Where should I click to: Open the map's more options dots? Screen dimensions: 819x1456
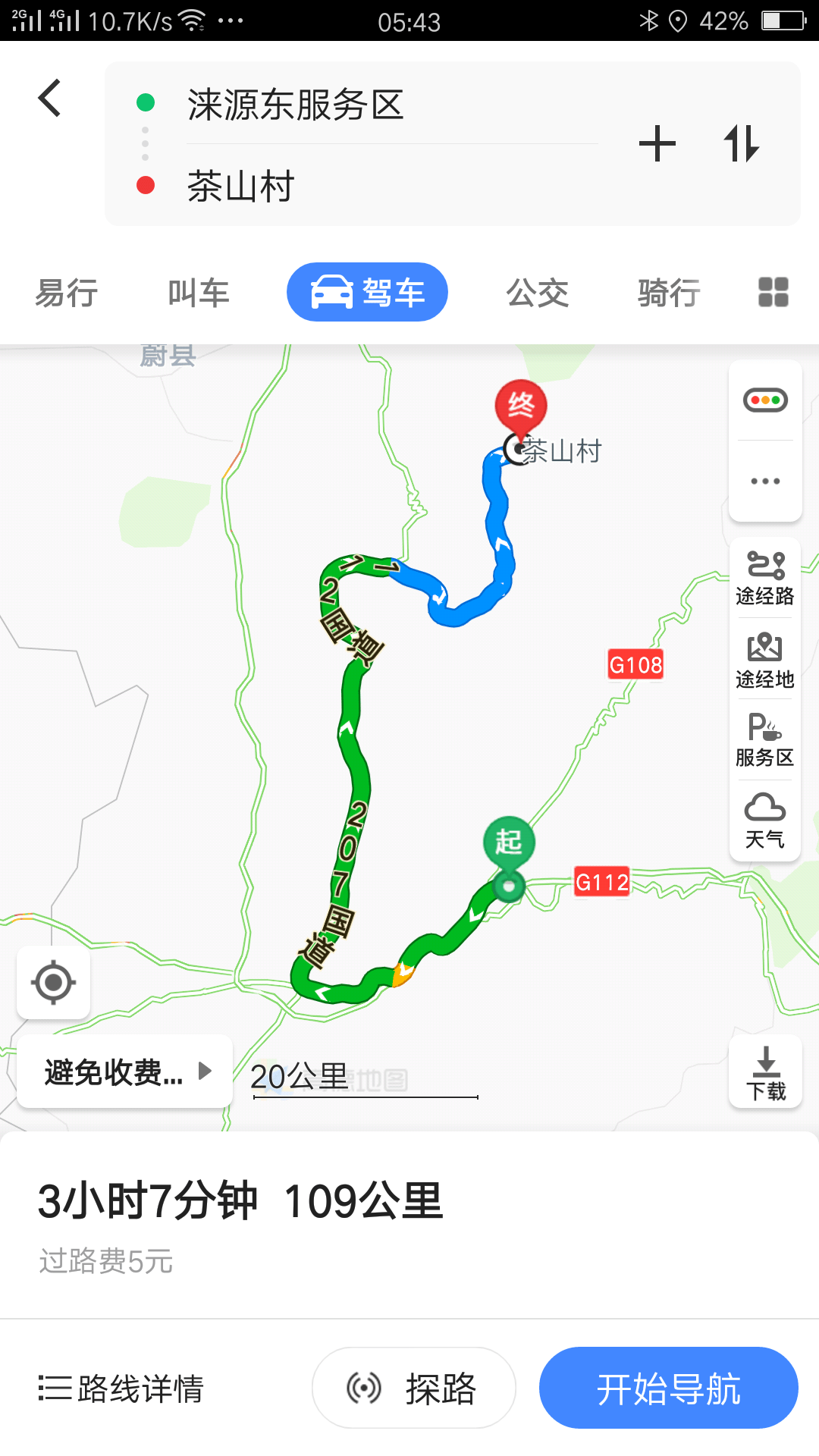(x=765, y=481)
